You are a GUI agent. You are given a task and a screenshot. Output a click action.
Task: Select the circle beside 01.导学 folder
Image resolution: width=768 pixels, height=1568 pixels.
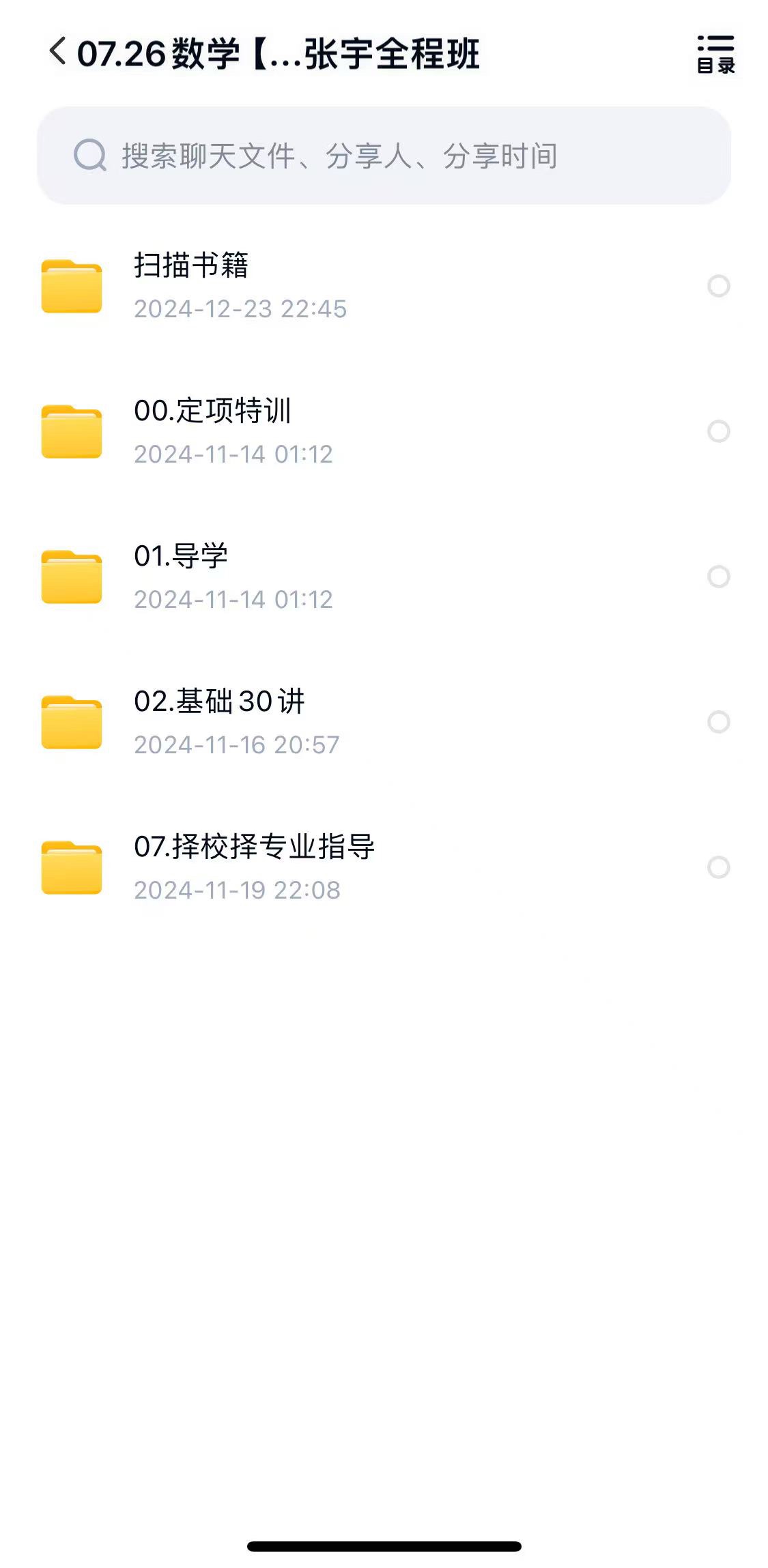[720, 578]
